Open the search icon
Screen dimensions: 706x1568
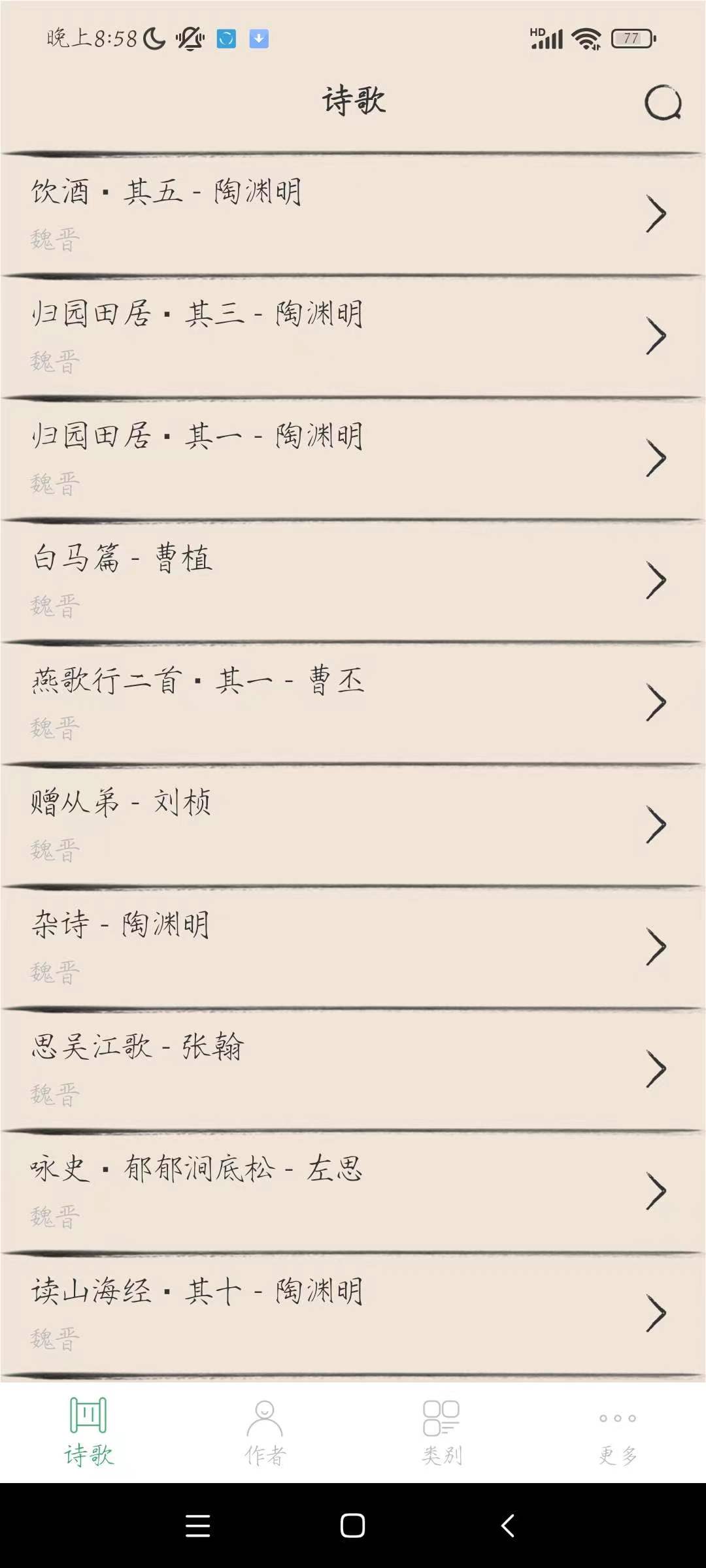click(662, 103)
